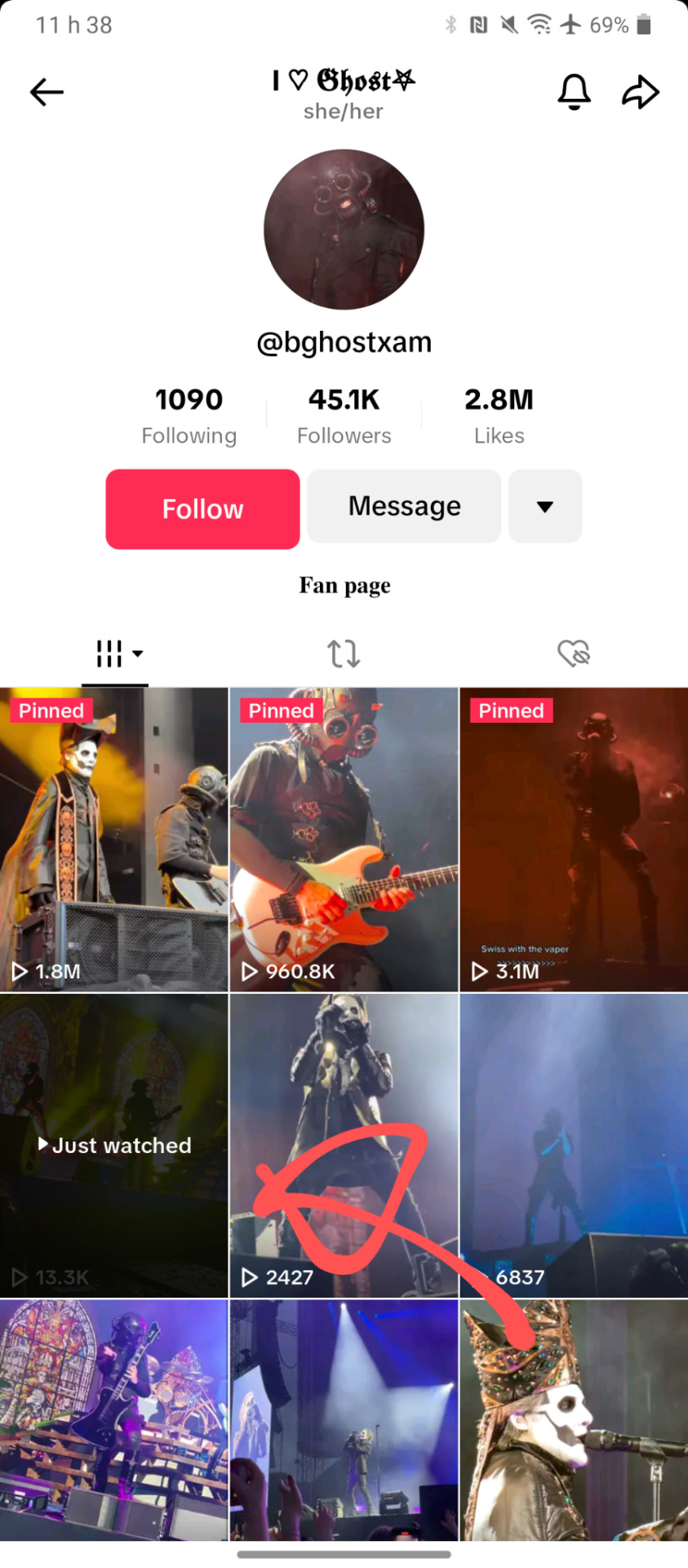
Task: Switch to the reposts tab
Action: [x=344, y=653]
